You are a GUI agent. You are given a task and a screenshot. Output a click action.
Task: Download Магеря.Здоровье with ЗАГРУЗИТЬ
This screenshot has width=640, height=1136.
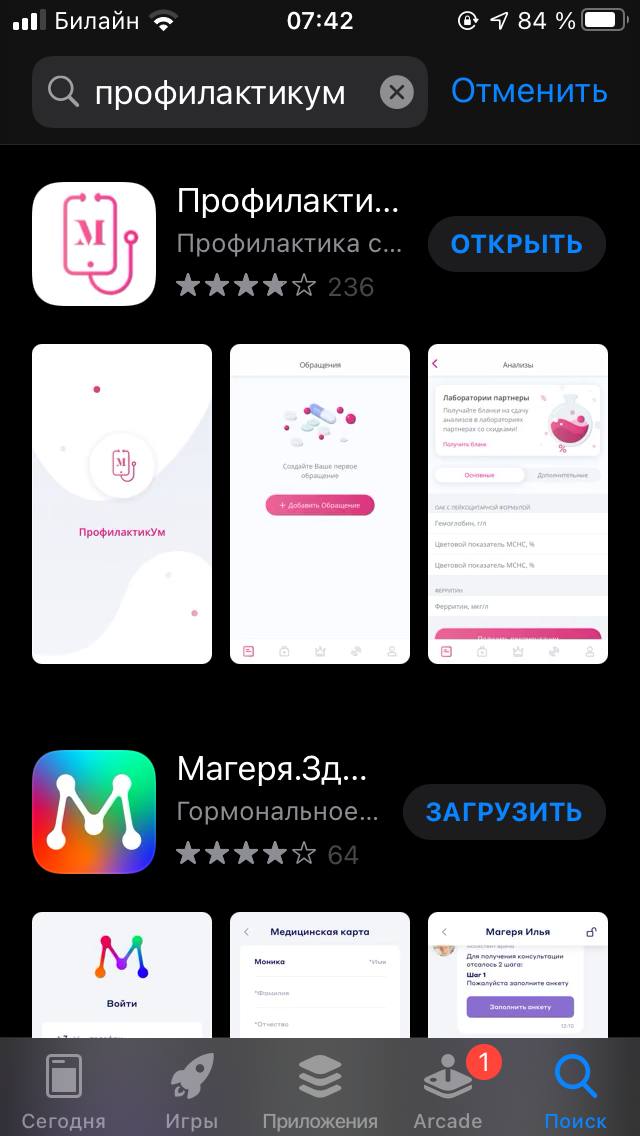504,811
